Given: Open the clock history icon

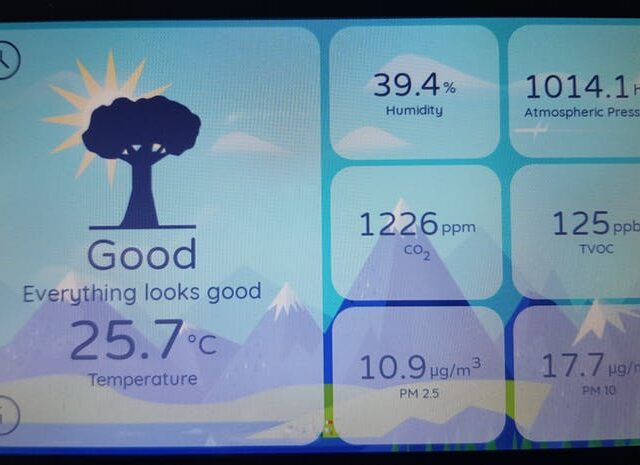Looking at the screenshot, I should [6, 61].
